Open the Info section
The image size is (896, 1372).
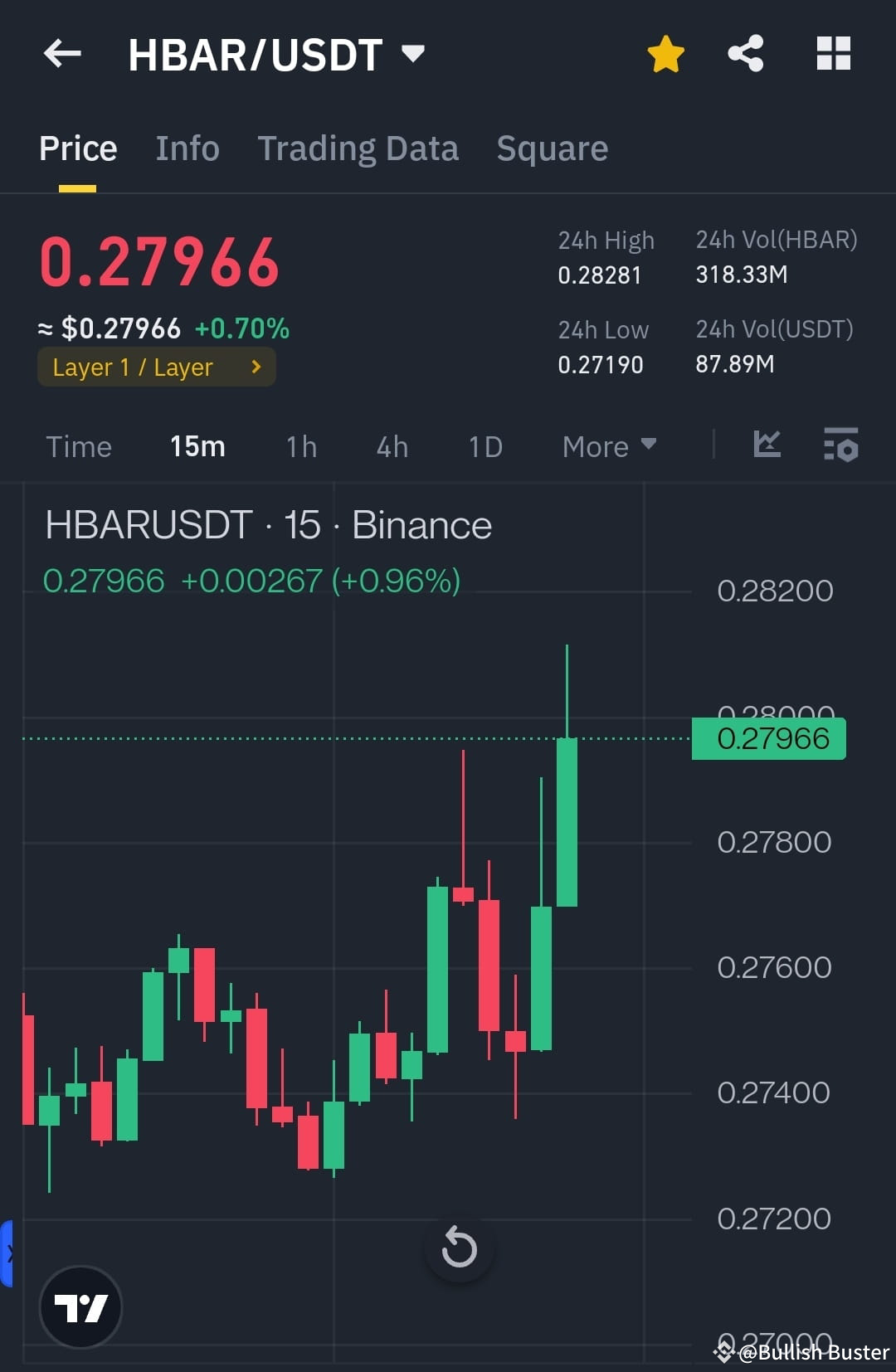pyautogui.click(x=187, y=148)
